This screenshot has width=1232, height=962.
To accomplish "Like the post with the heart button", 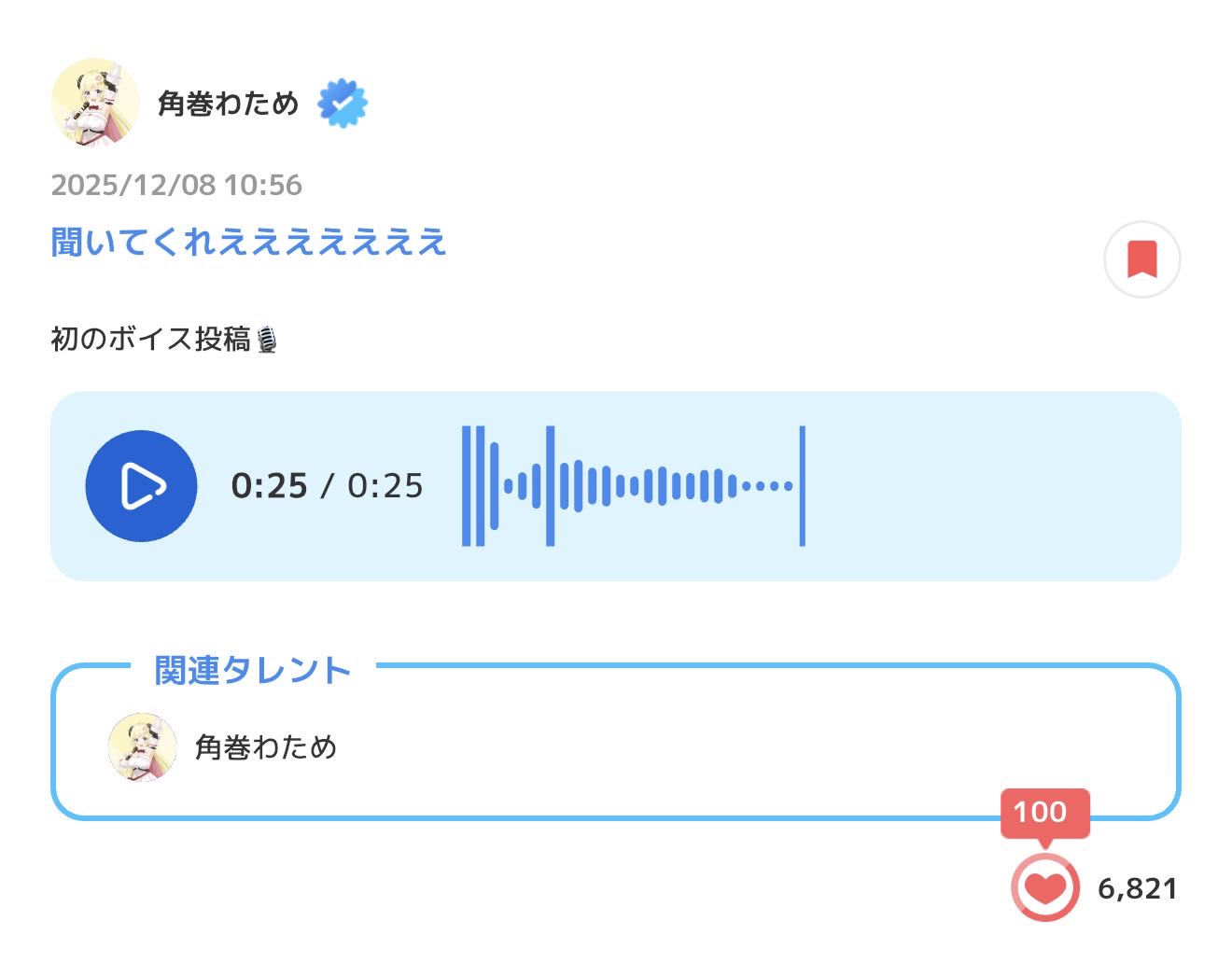I will click(1044, 887).
